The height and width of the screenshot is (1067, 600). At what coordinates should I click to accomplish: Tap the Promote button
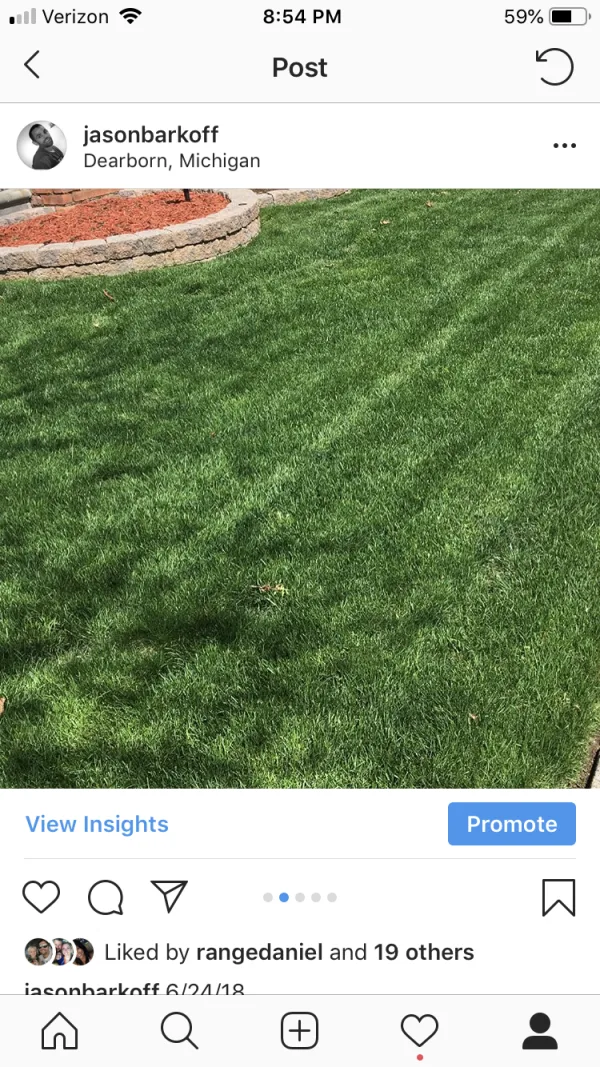[x=511, y=824]
